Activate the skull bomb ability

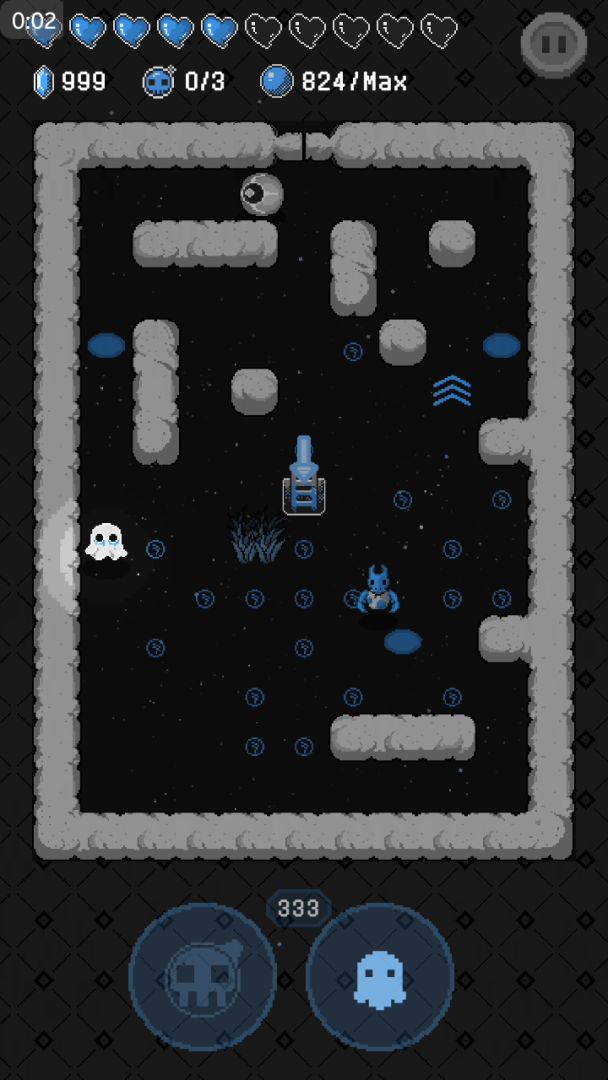(203, 976)
